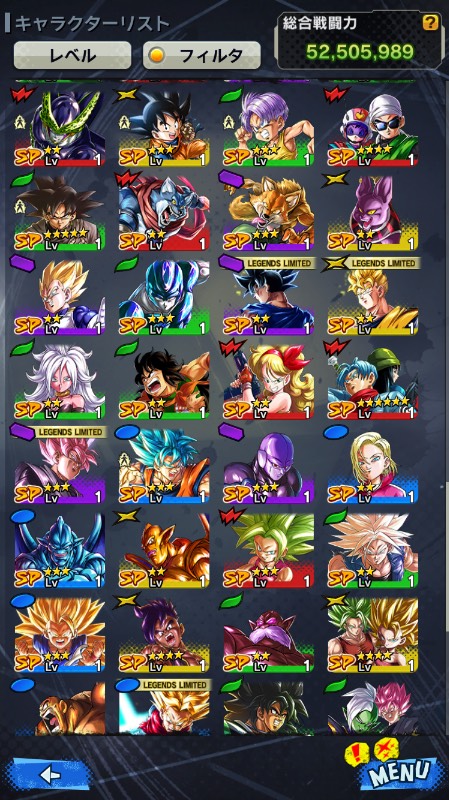Open the Ultra Instinct Goku Legends Limited card
Screen dimensions: 449x800
(x=268, y=297)
